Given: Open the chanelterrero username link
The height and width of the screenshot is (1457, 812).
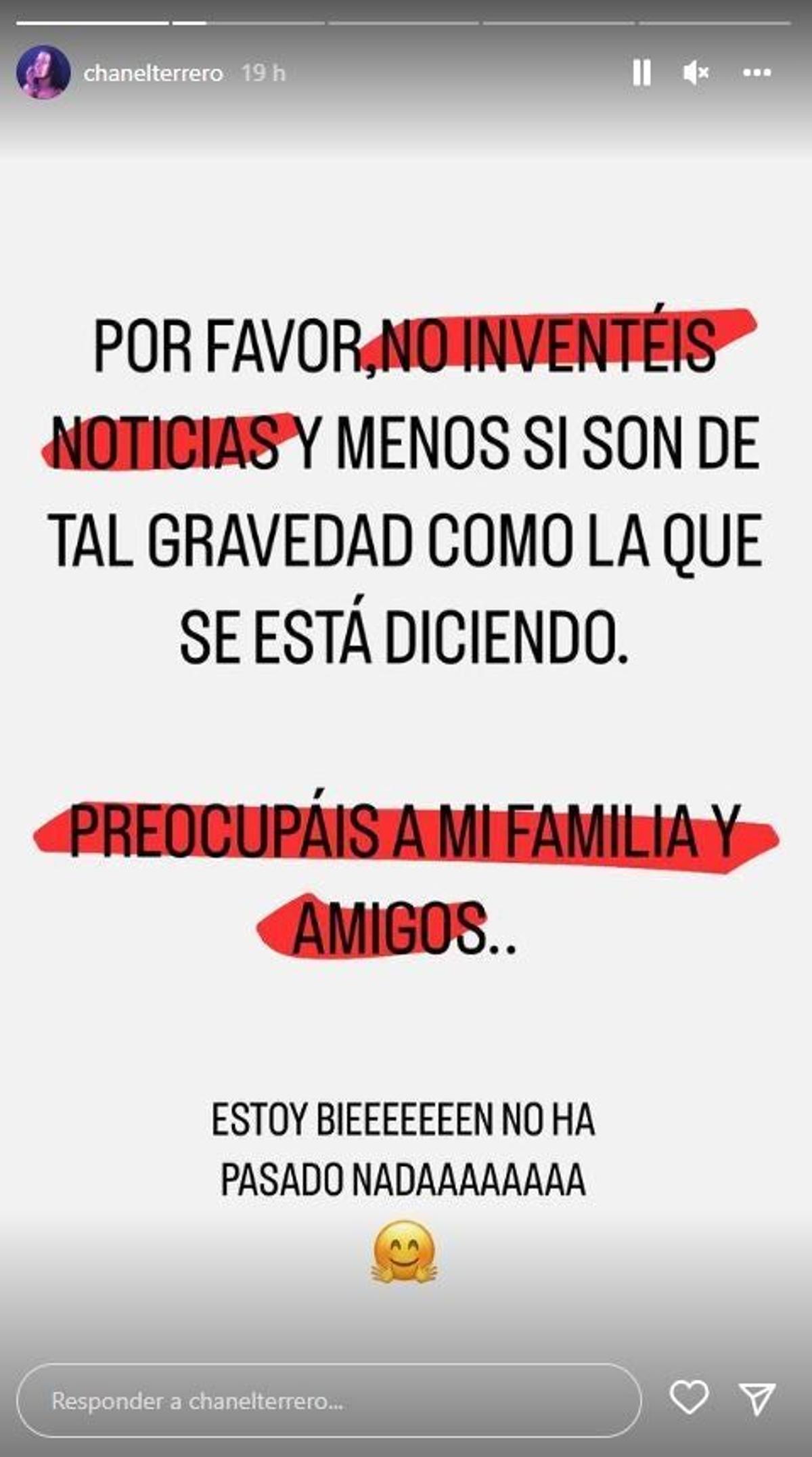Looking at the screenshot, I should coord(153,73).
